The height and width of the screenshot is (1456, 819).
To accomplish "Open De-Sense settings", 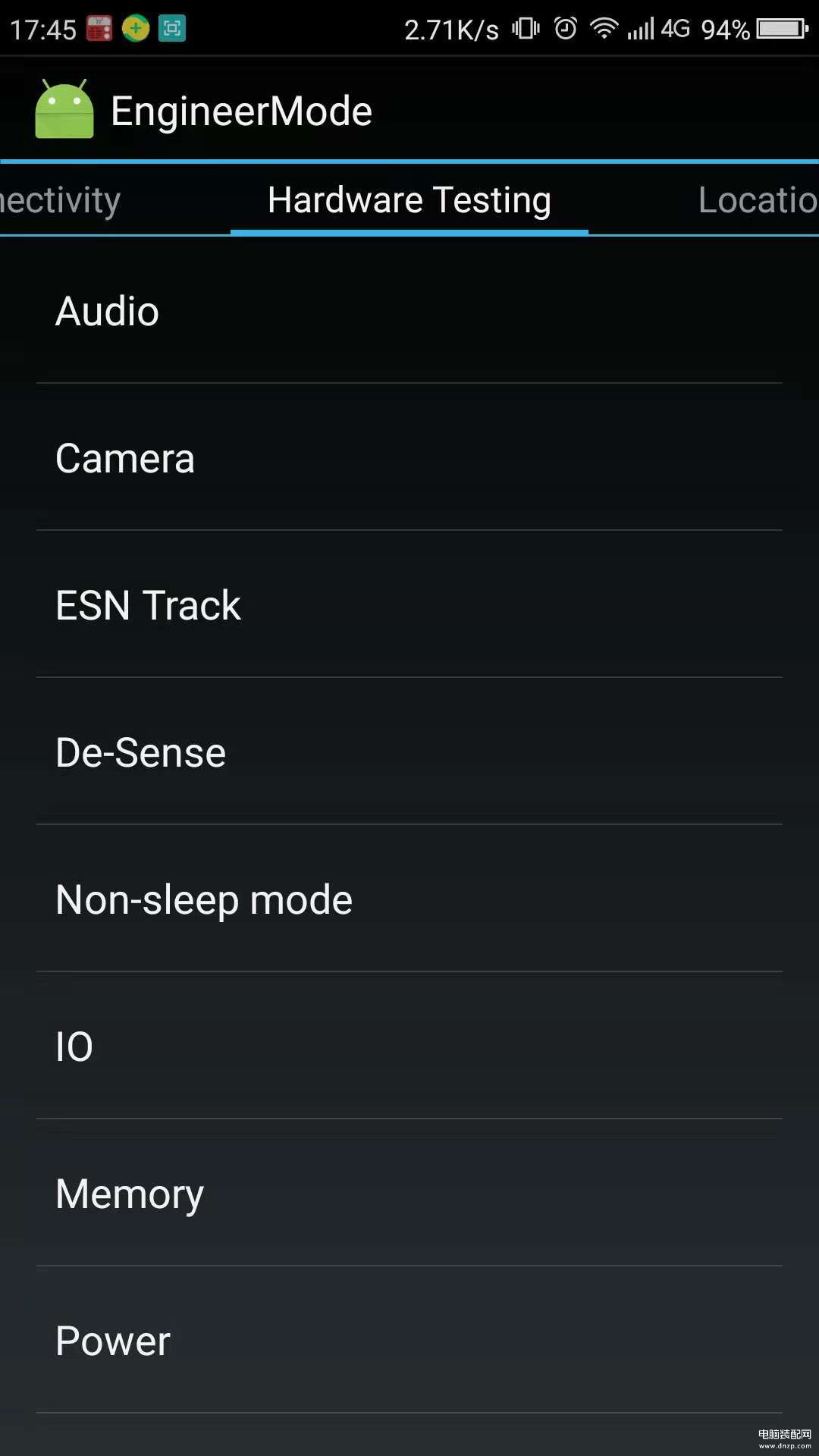I will tap(409, 752).
